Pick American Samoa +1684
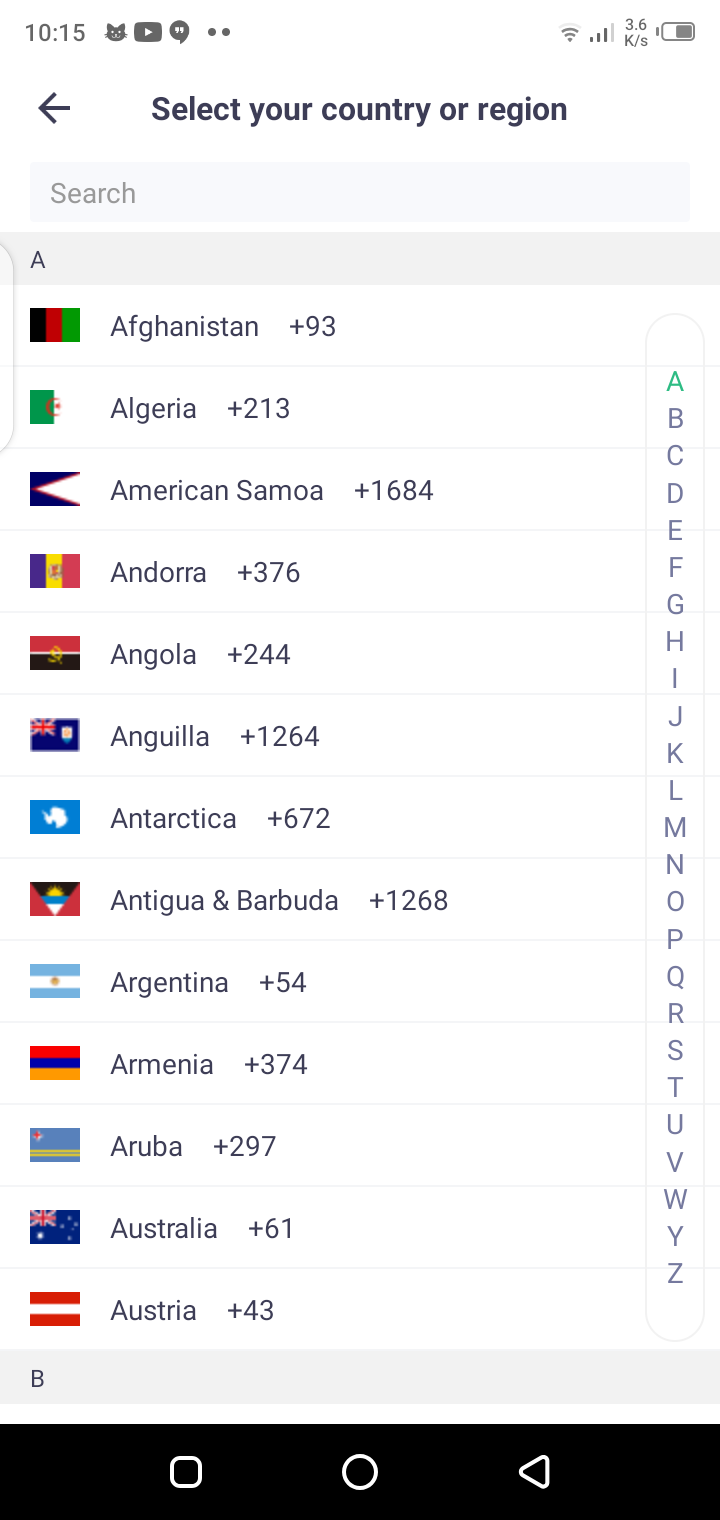The image size is (720, 1520). (x=271, y=490)
